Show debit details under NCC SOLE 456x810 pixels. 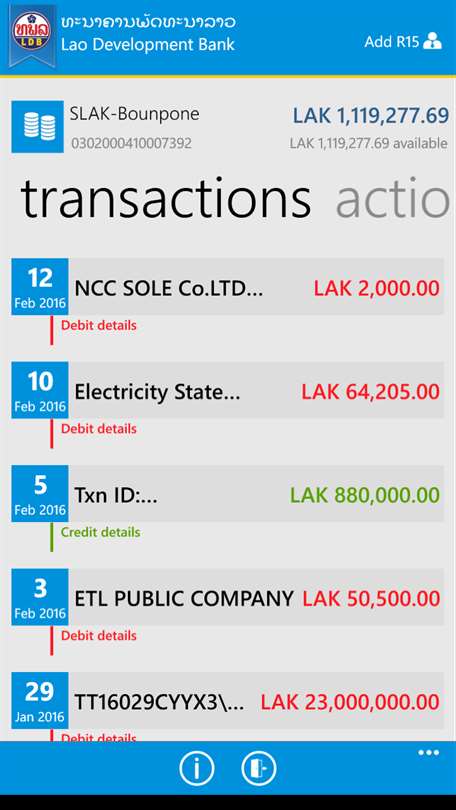99,325
